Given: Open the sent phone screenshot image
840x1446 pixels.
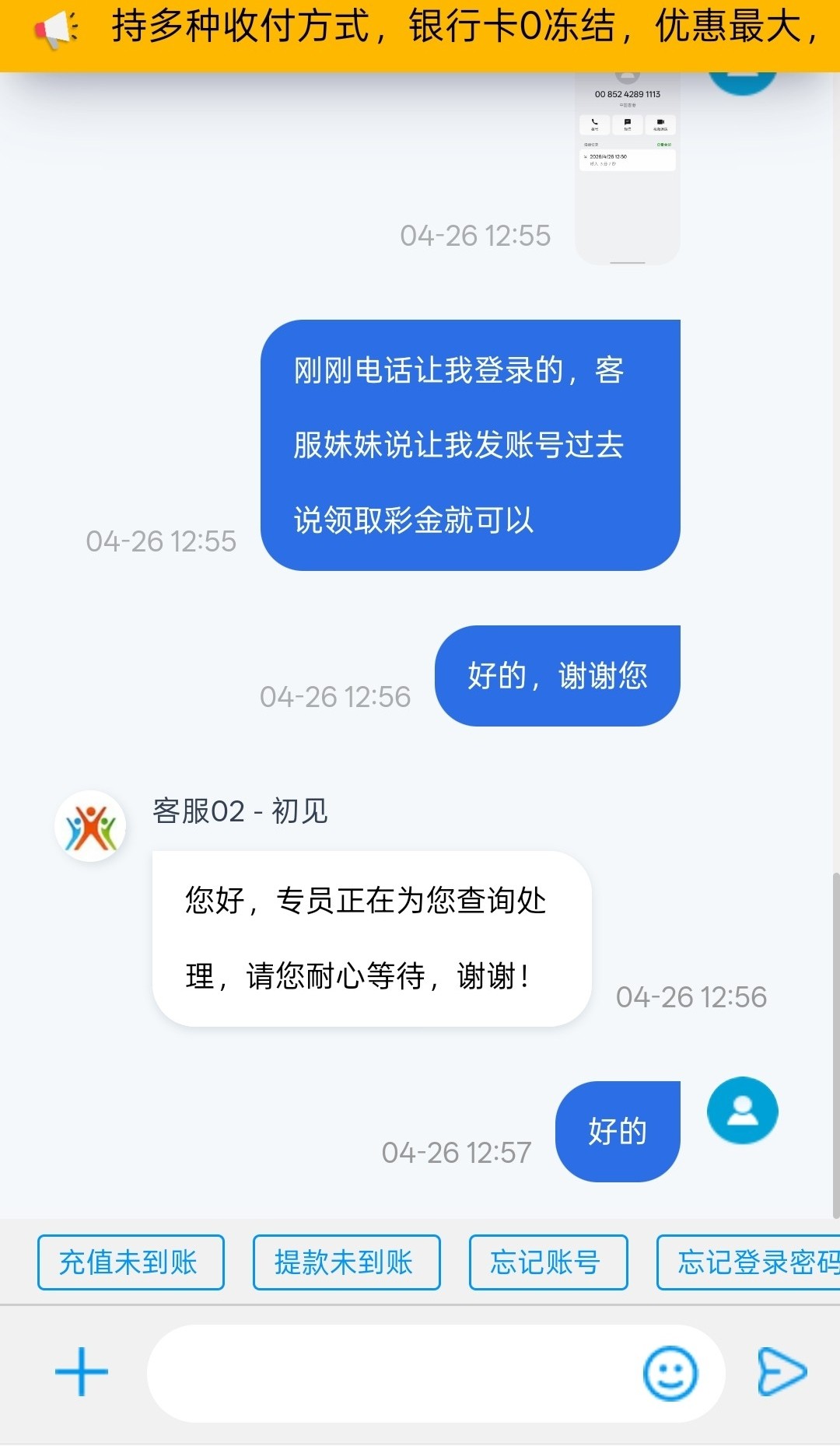Looking at the screenshot, I should point(627,167).
